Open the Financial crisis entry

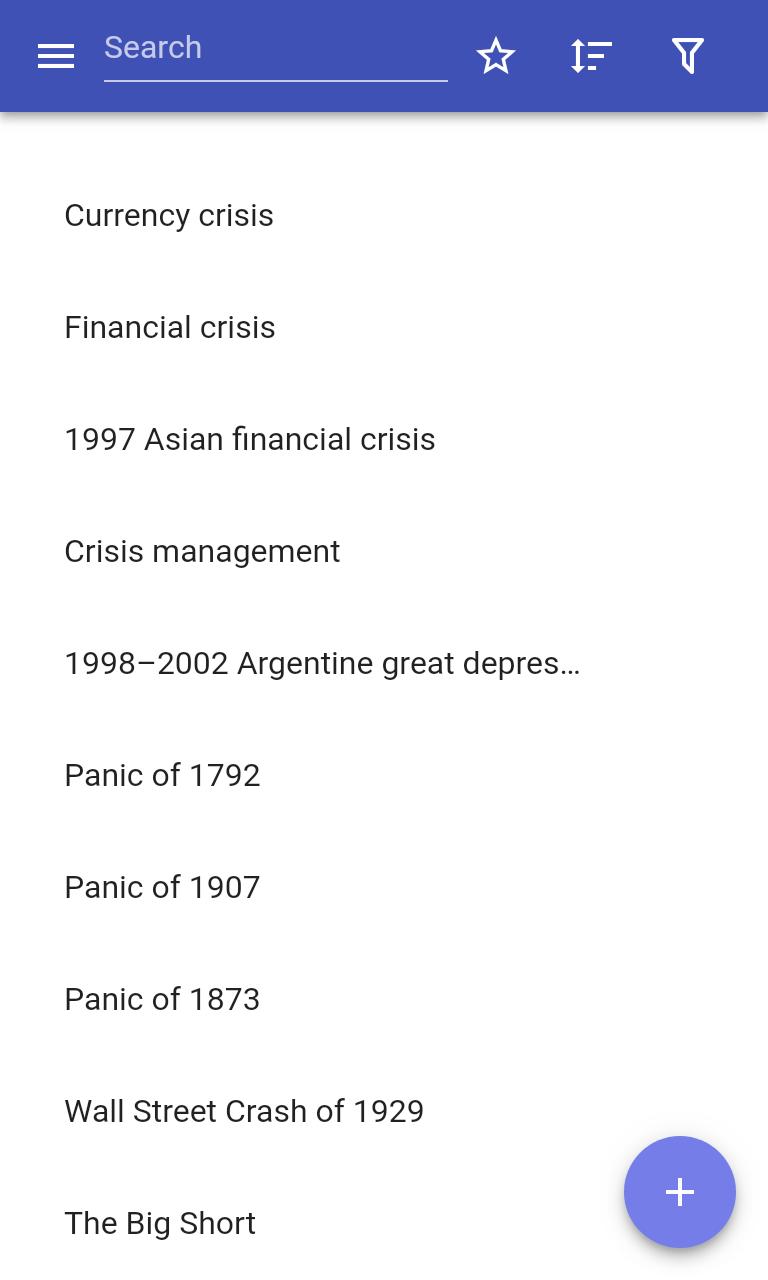coord(170,328)
